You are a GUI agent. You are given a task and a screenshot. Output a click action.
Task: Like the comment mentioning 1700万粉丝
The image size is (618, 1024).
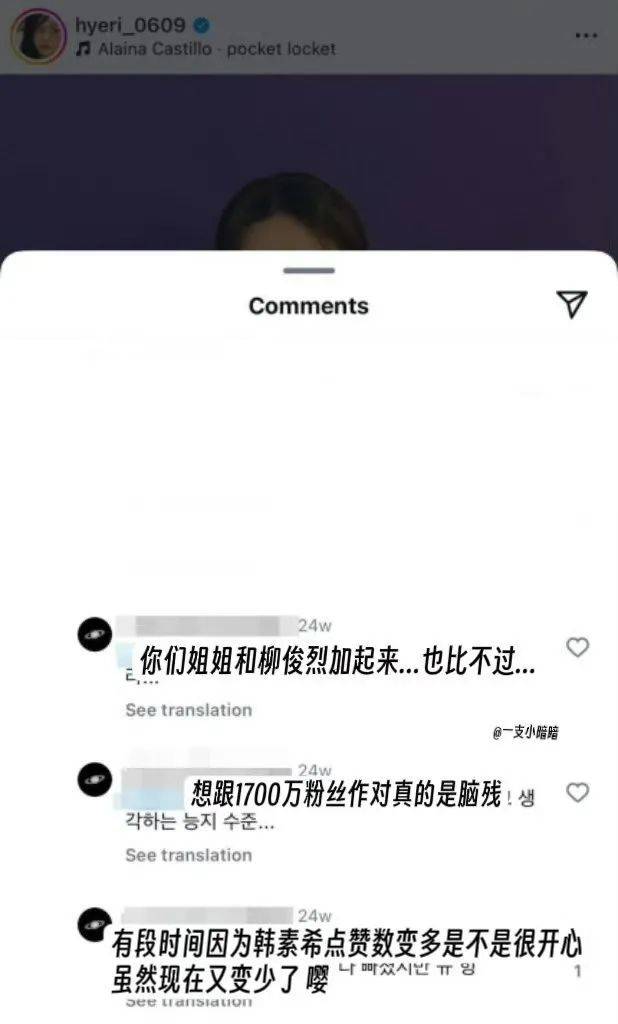[x=577, y=793]
